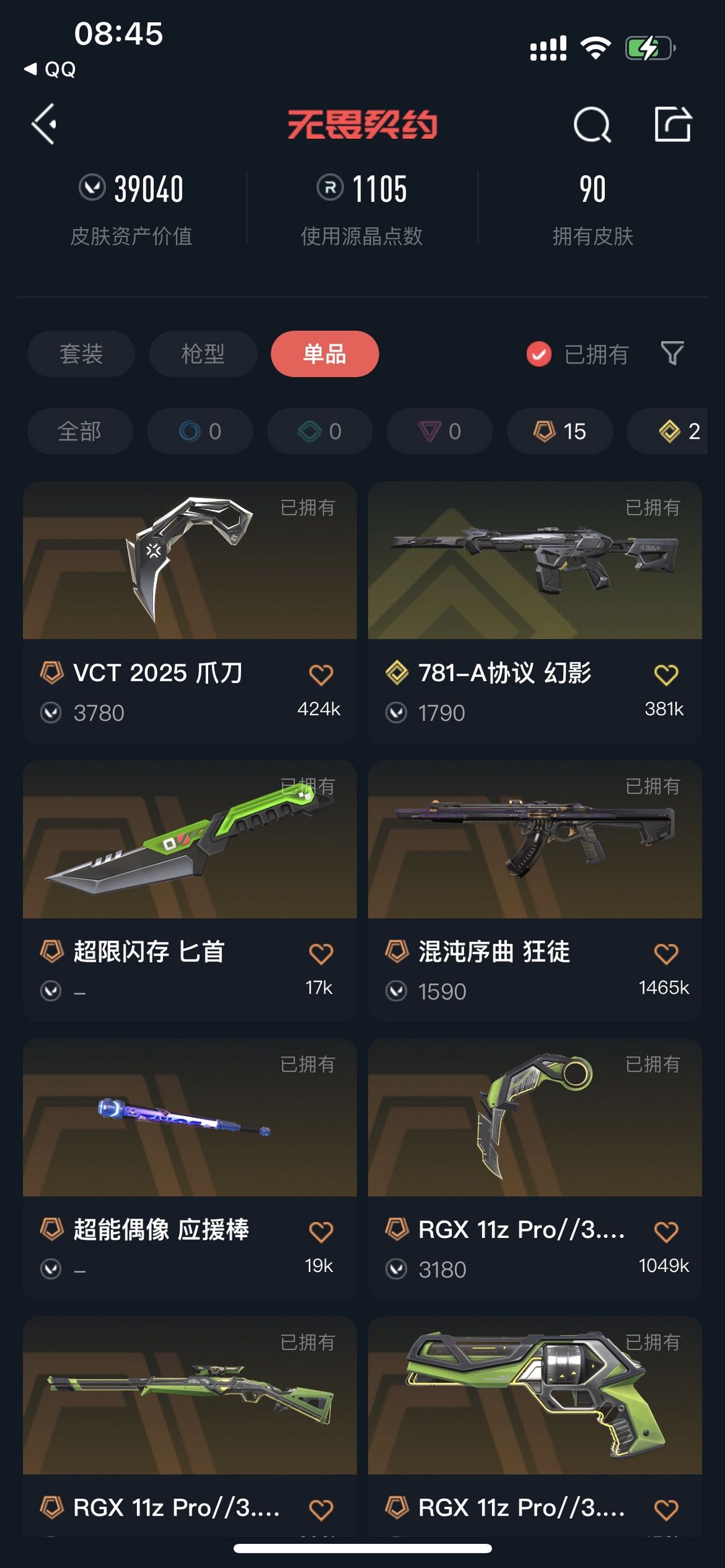Like the 超限闪存 匕首 skin
Screen dimensions: 725x1568
[321, 953]
